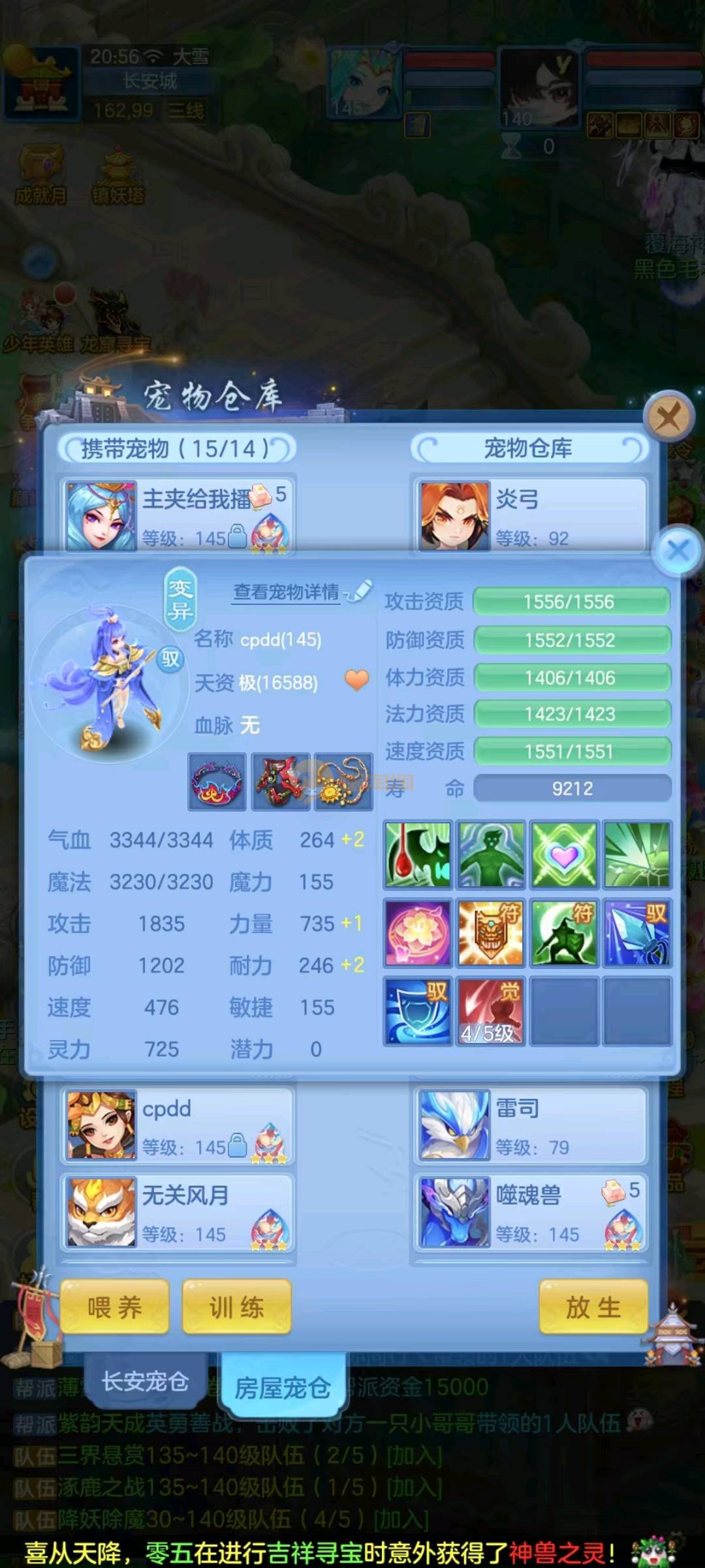This screenshot has height=1568, width=705.
Task: Switch to the 长安宠仓 tab
Action: click(x=145, y=1381)
